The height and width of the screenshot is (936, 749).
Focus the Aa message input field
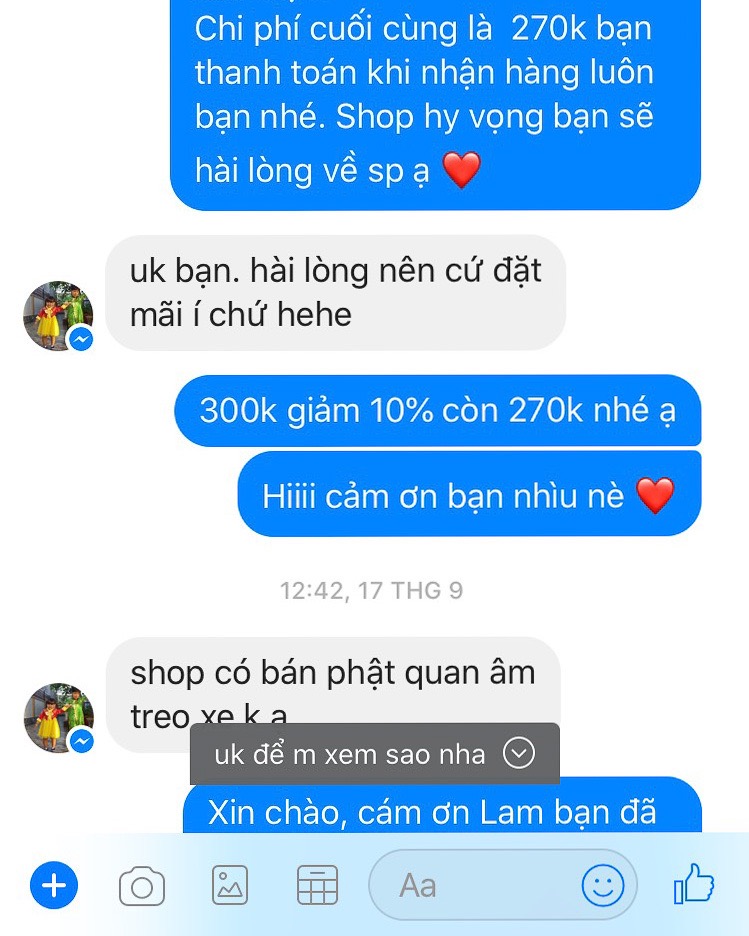(470, 885)
